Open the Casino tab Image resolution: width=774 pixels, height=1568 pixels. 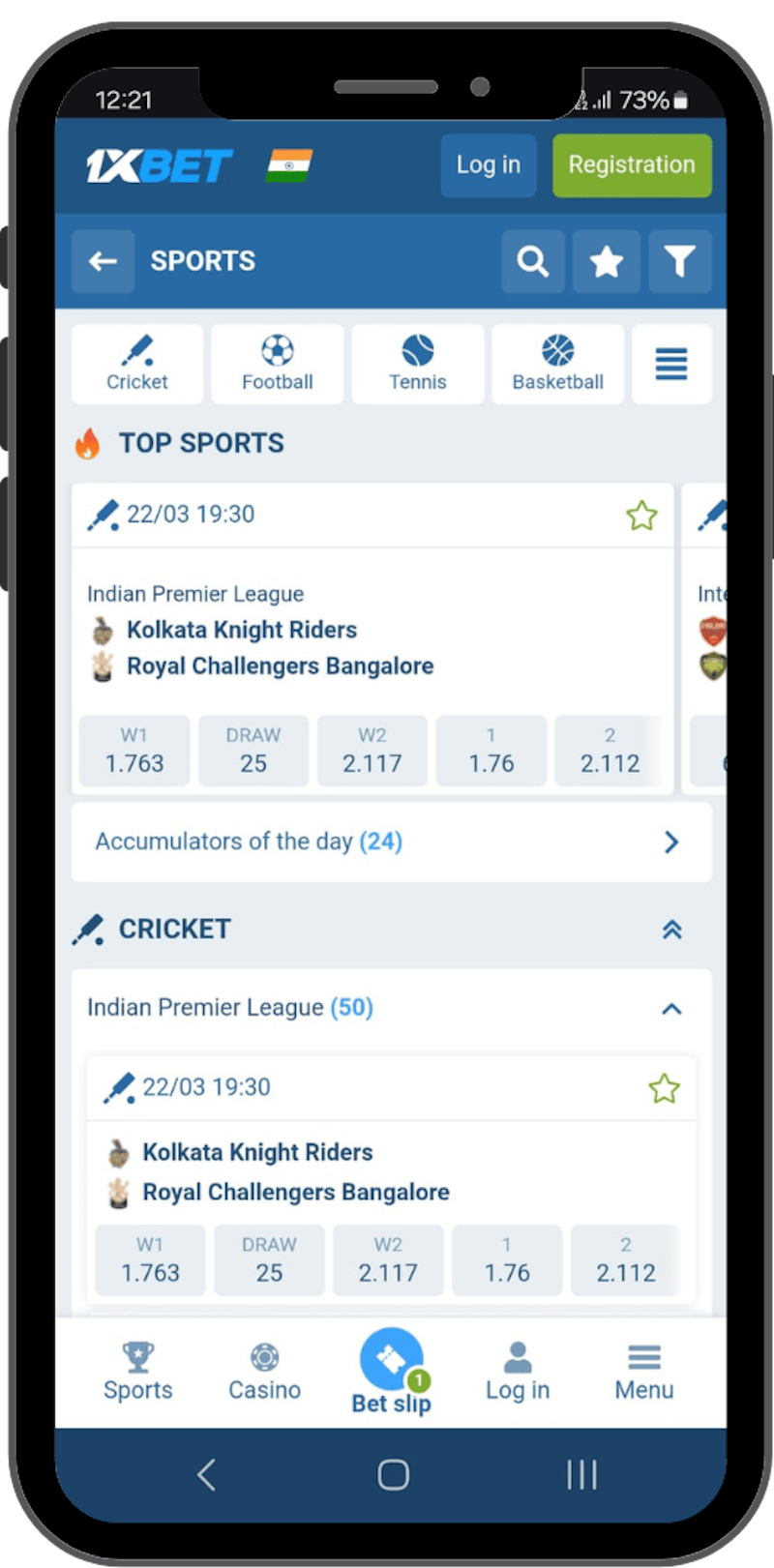click(x=264, y=1372)
